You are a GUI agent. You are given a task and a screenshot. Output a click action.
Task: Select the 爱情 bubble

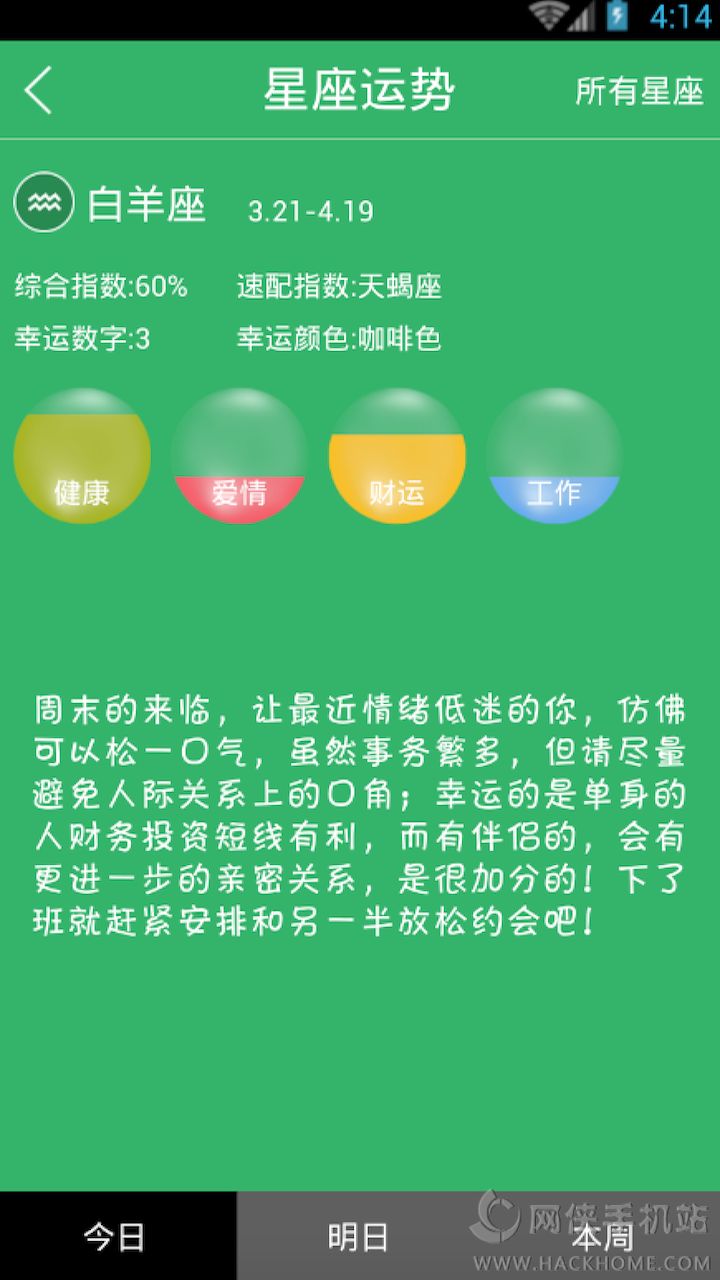238,456
